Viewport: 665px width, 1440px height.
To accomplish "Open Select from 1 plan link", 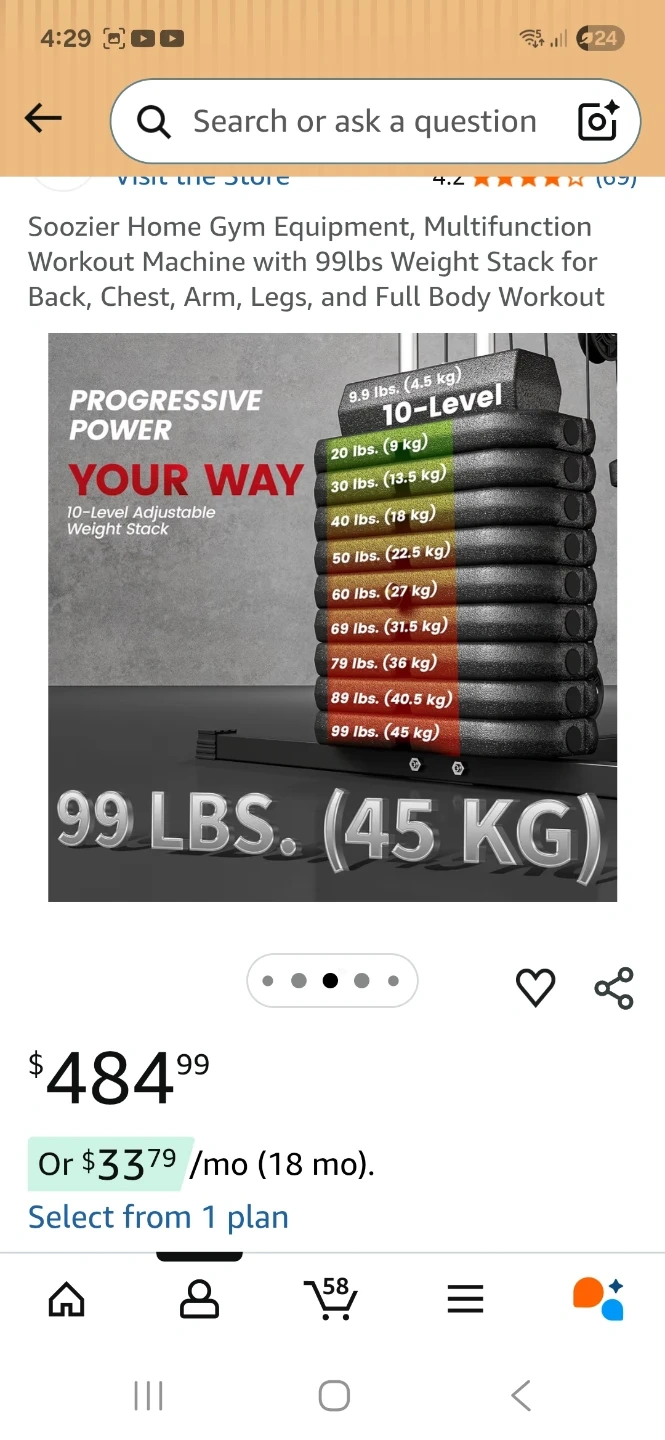I will click(158, 1217).
